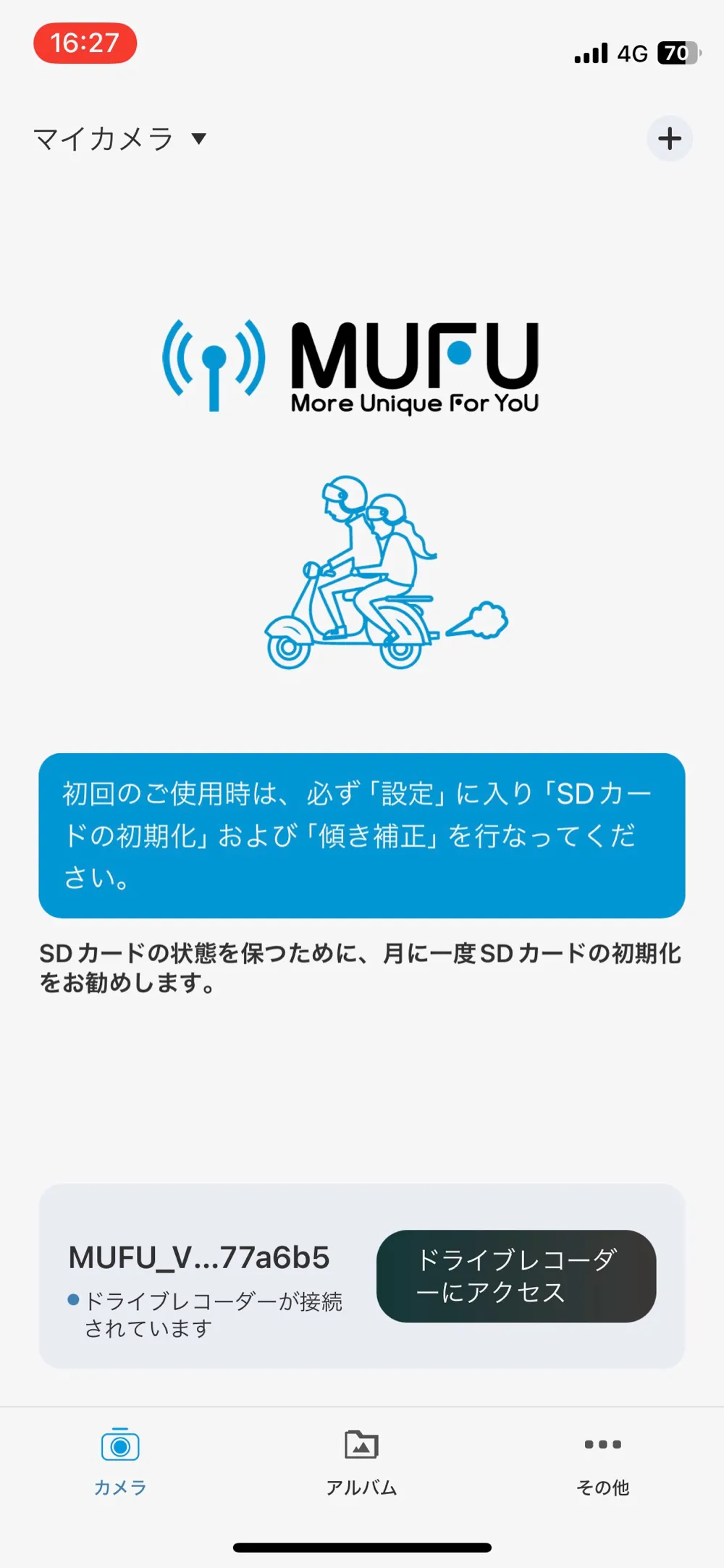Screen dimensions: 724x1568
Task: Select the カメラ tab
Action: [x=120, y=1463]
